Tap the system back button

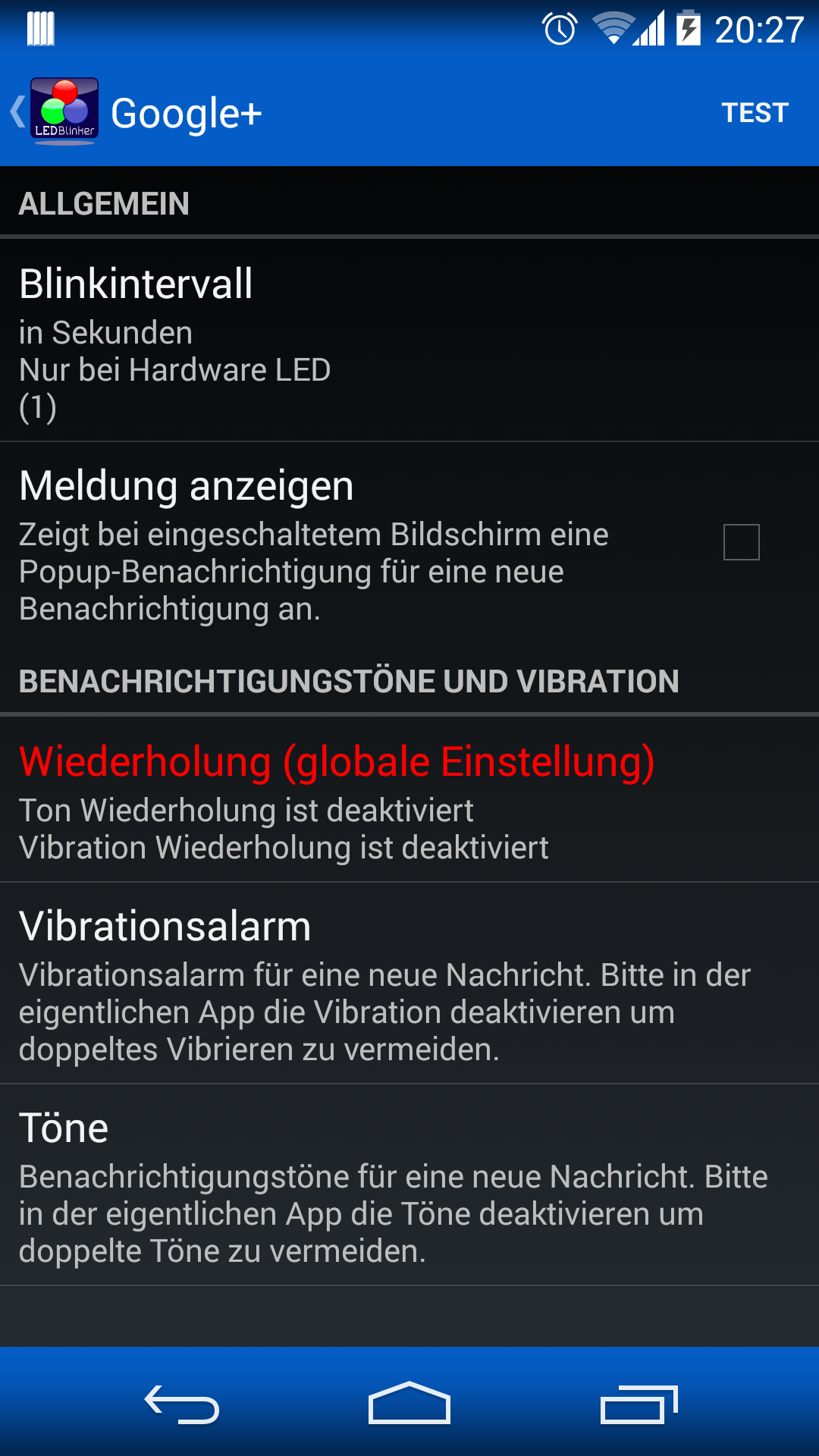(x=182, y=1404)
